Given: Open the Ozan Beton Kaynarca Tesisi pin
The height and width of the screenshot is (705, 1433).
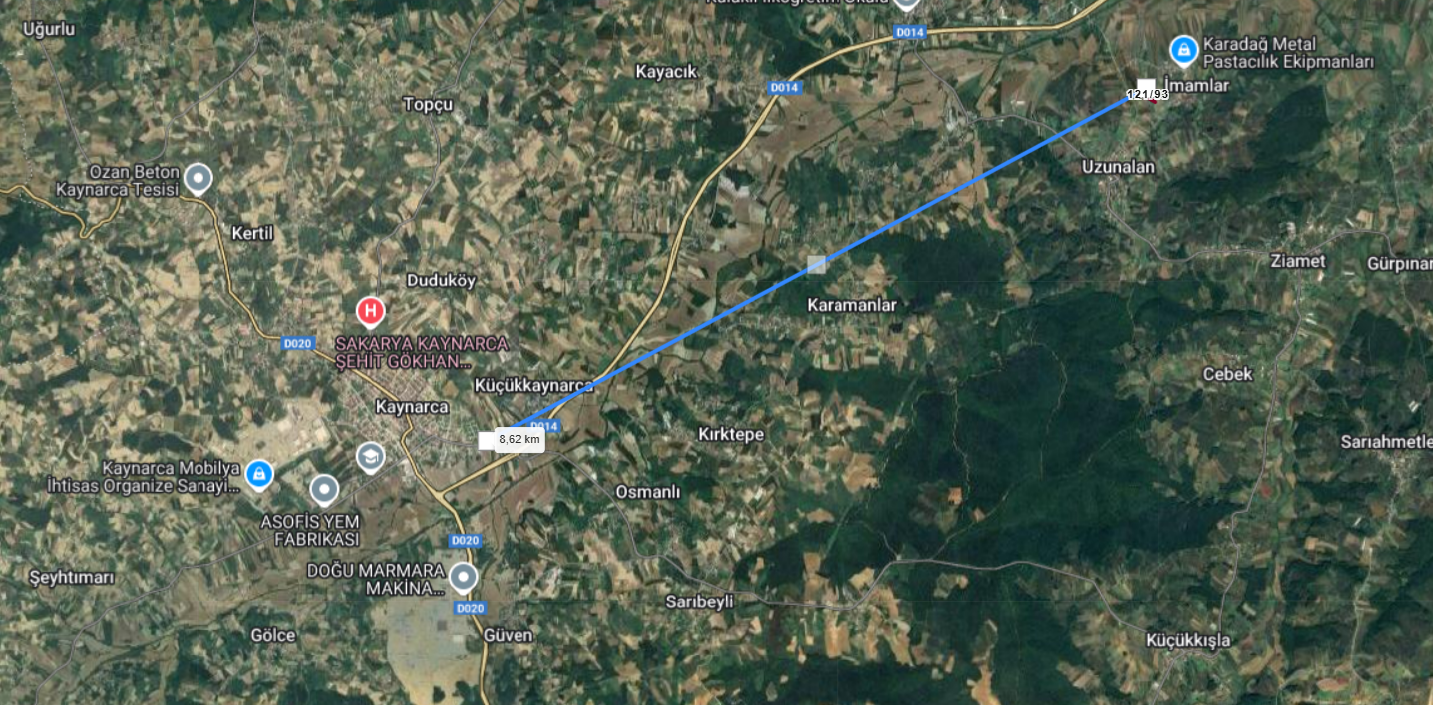Looking at the screenshot, I should tap(199, 179).
